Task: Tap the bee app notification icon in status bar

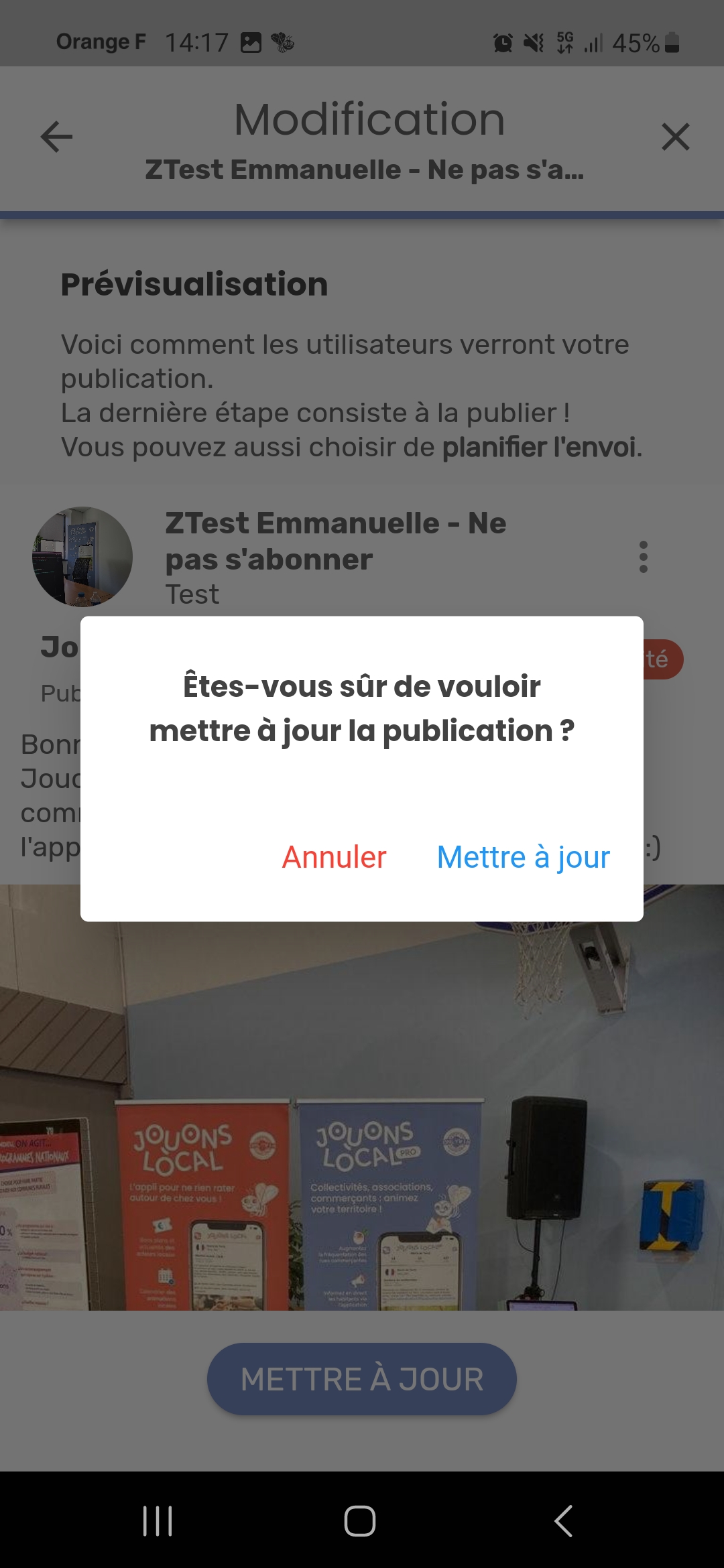Action: coord(282,42)
